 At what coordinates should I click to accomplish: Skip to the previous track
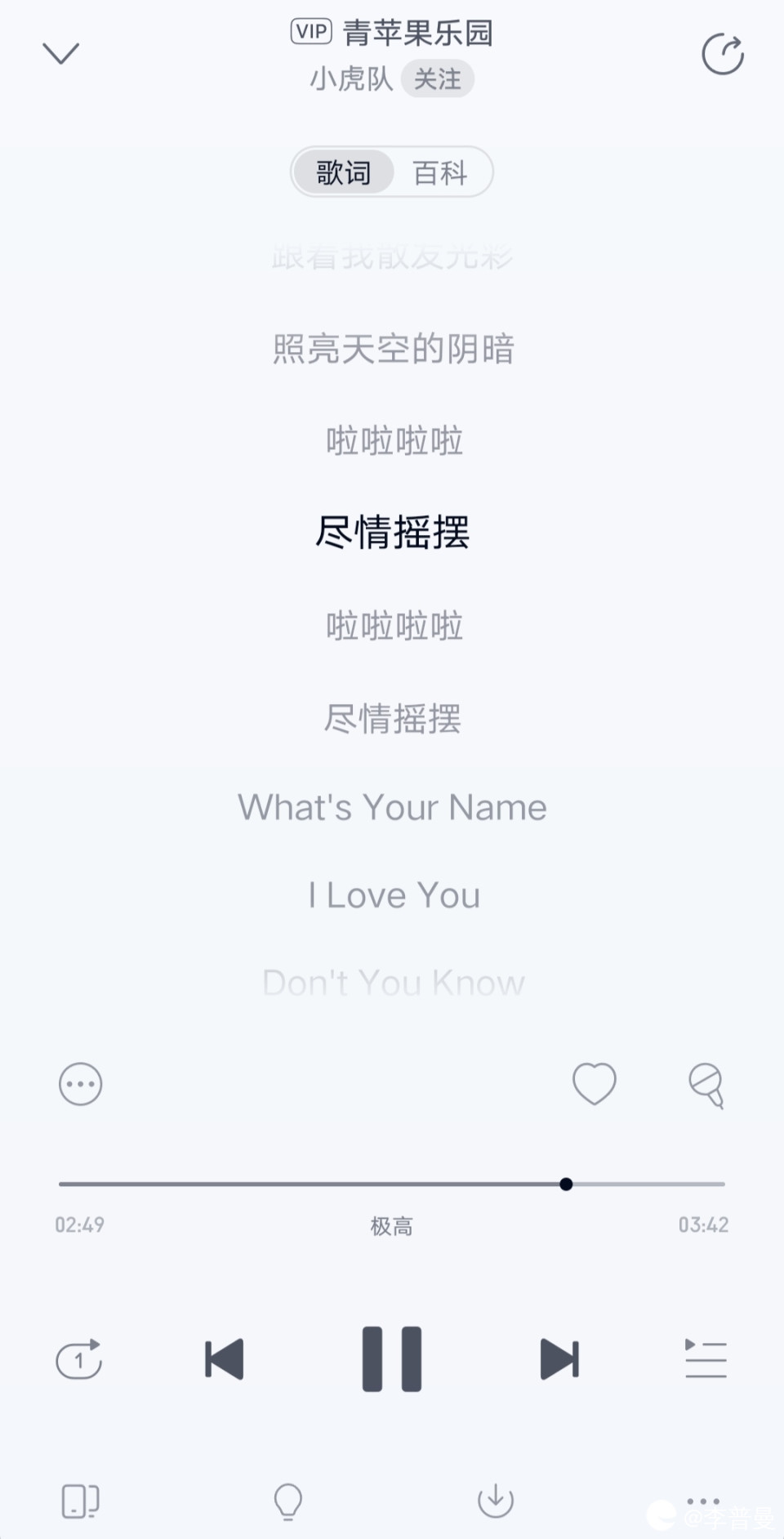pyautogui.click(x=225, y=1359)
